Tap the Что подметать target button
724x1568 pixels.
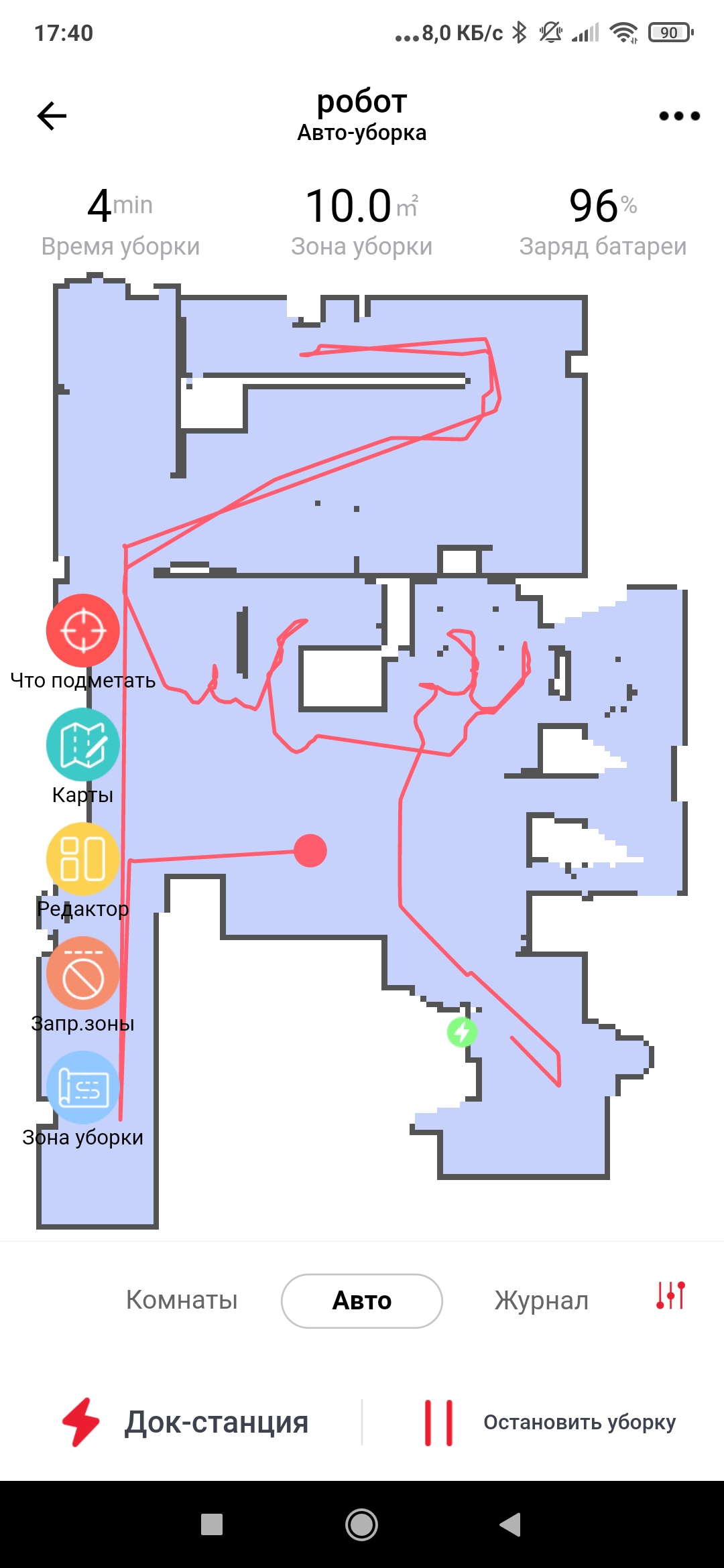coord(83,631)
